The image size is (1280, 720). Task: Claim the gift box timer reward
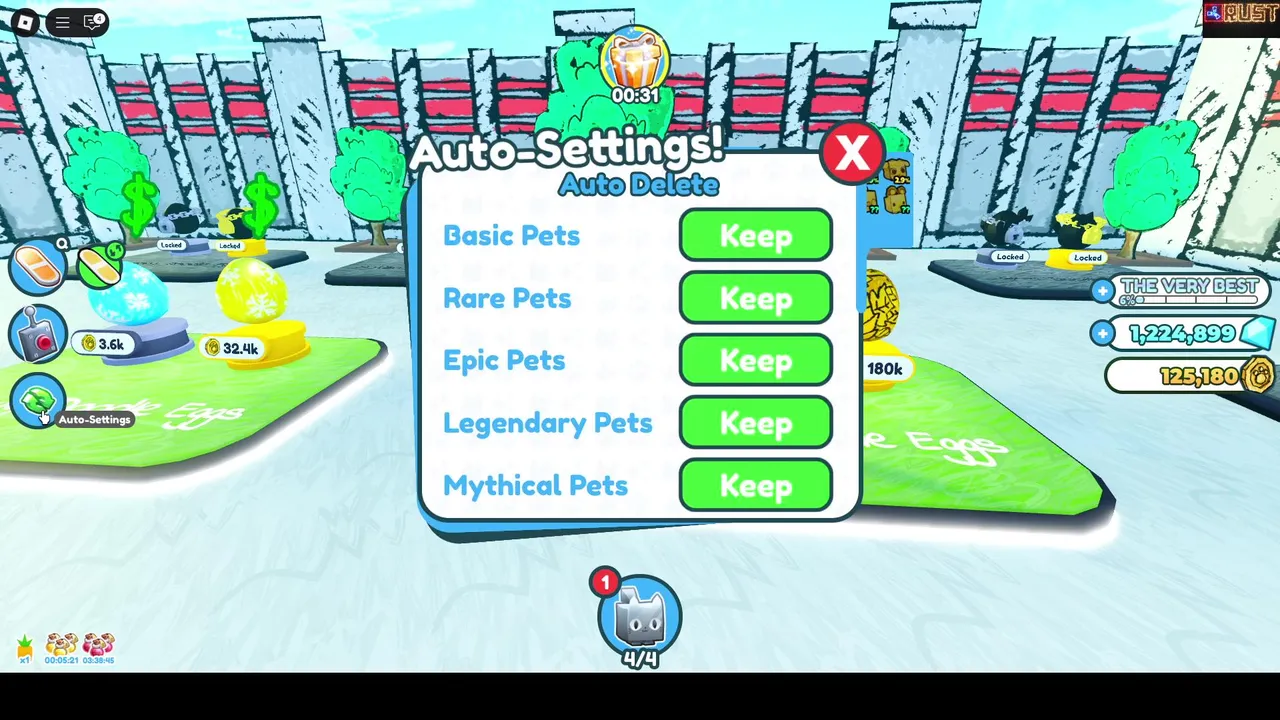click(636, 62)
